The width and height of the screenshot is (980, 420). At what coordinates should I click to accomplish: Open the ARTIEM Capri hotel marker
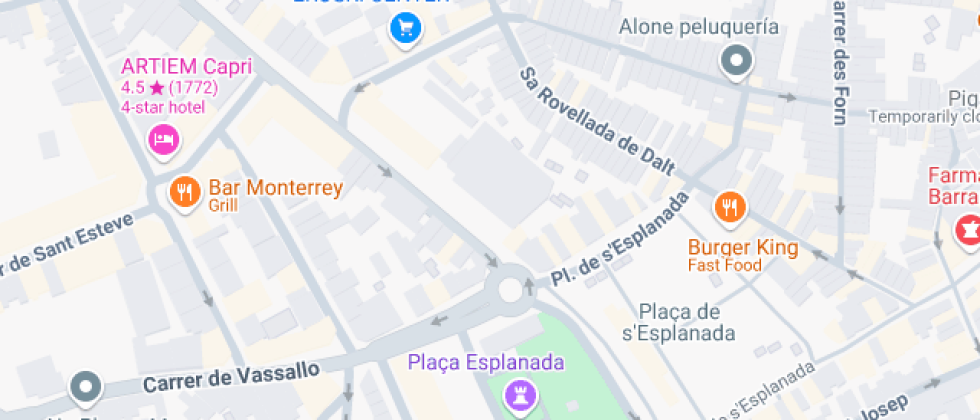click(x=164, y=138)
